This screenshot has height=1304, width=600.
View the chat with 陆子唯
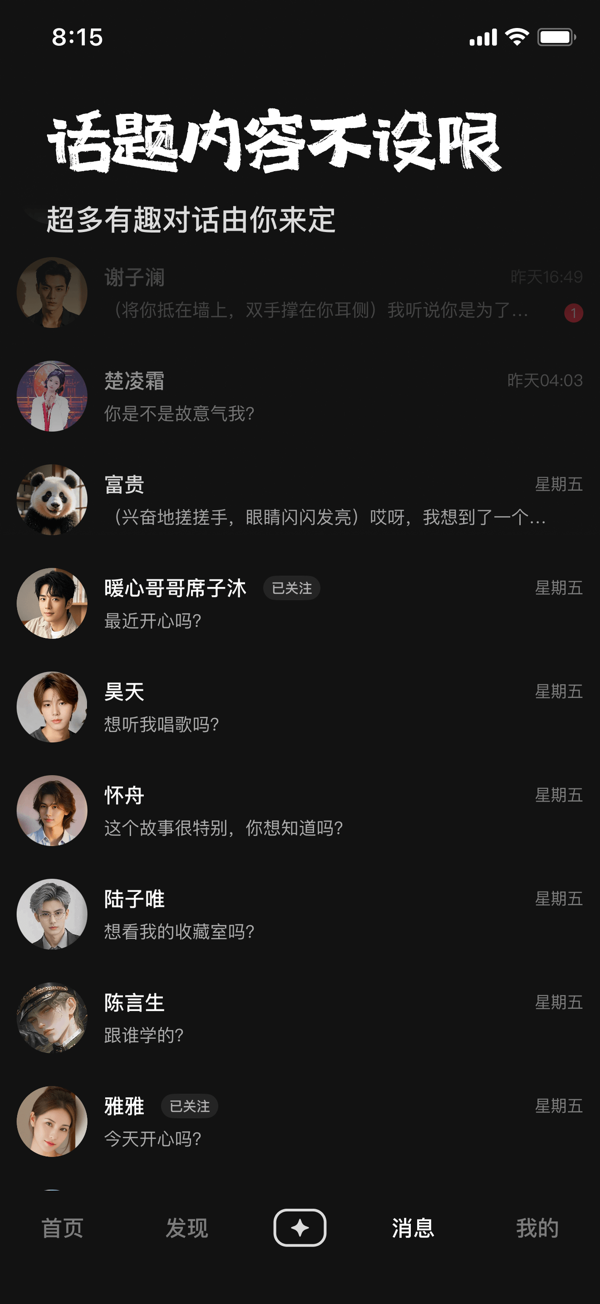click(300, 914)
